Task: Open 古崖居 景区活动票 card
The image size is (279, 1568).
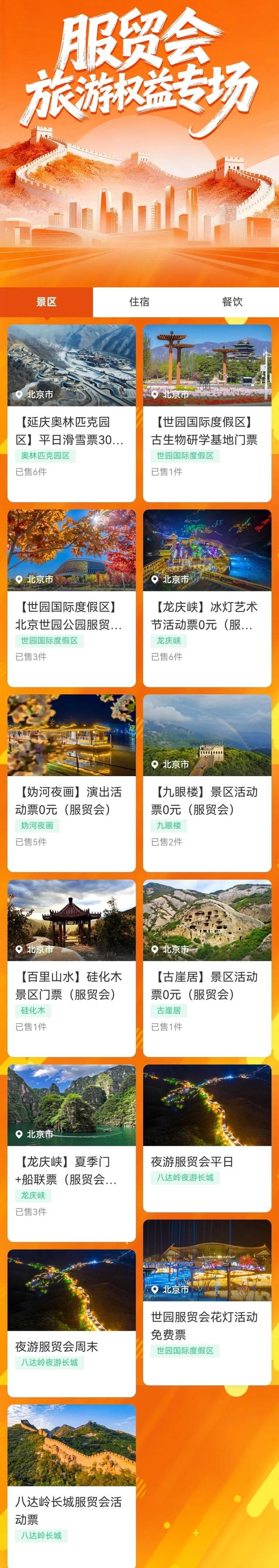Action: coord(207,969)
